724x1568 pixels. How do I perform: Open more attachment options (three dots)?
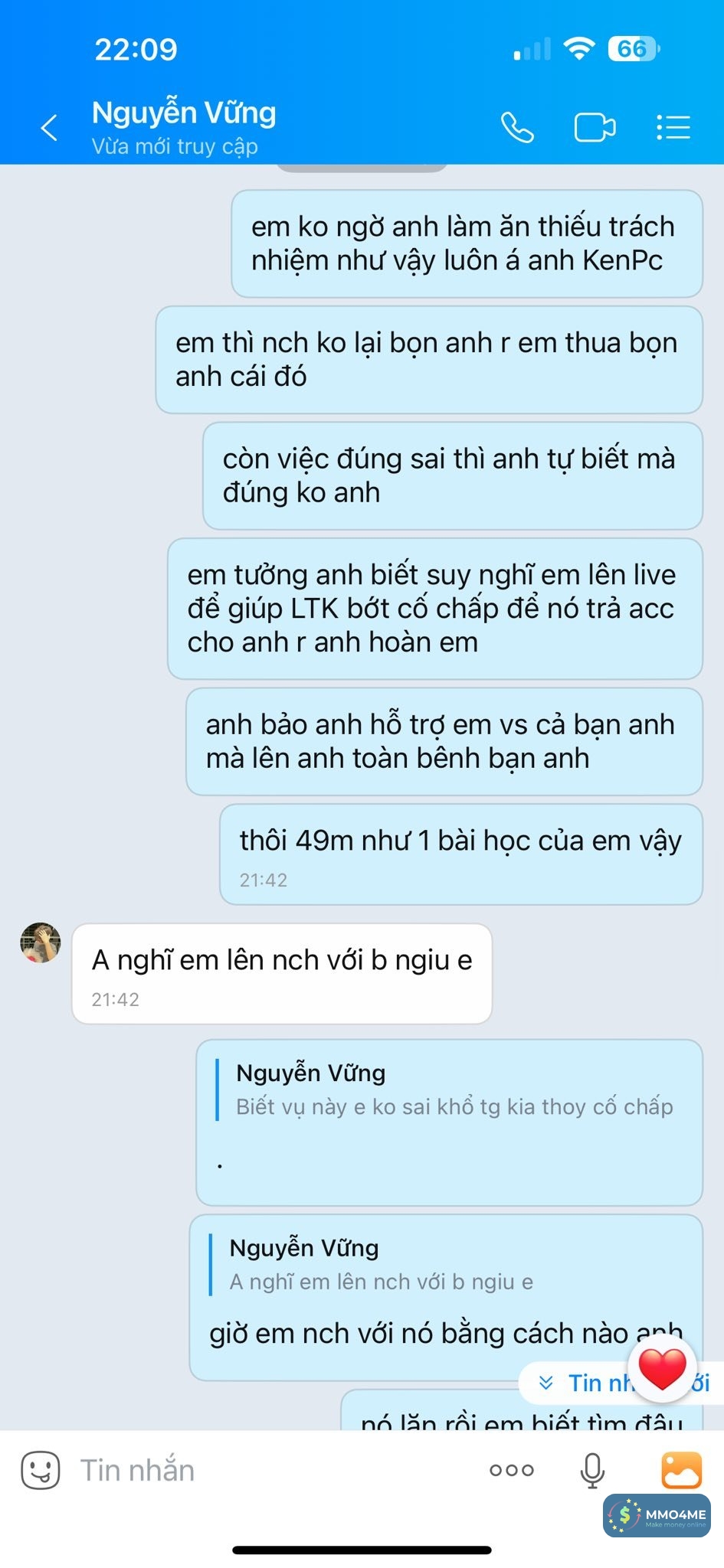512,1470
